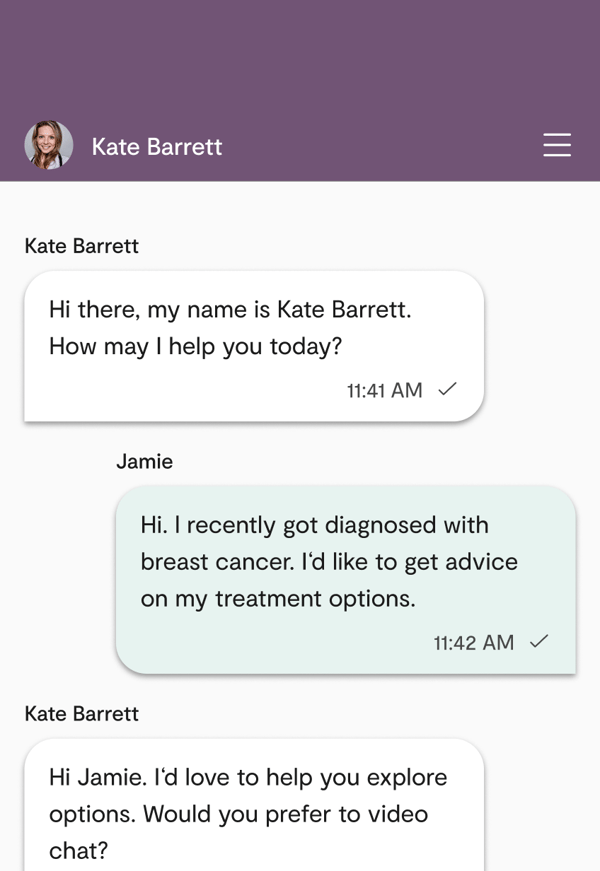Open the hamburger menu
Viewport: 600px width, 871px height.
[557, 146]
